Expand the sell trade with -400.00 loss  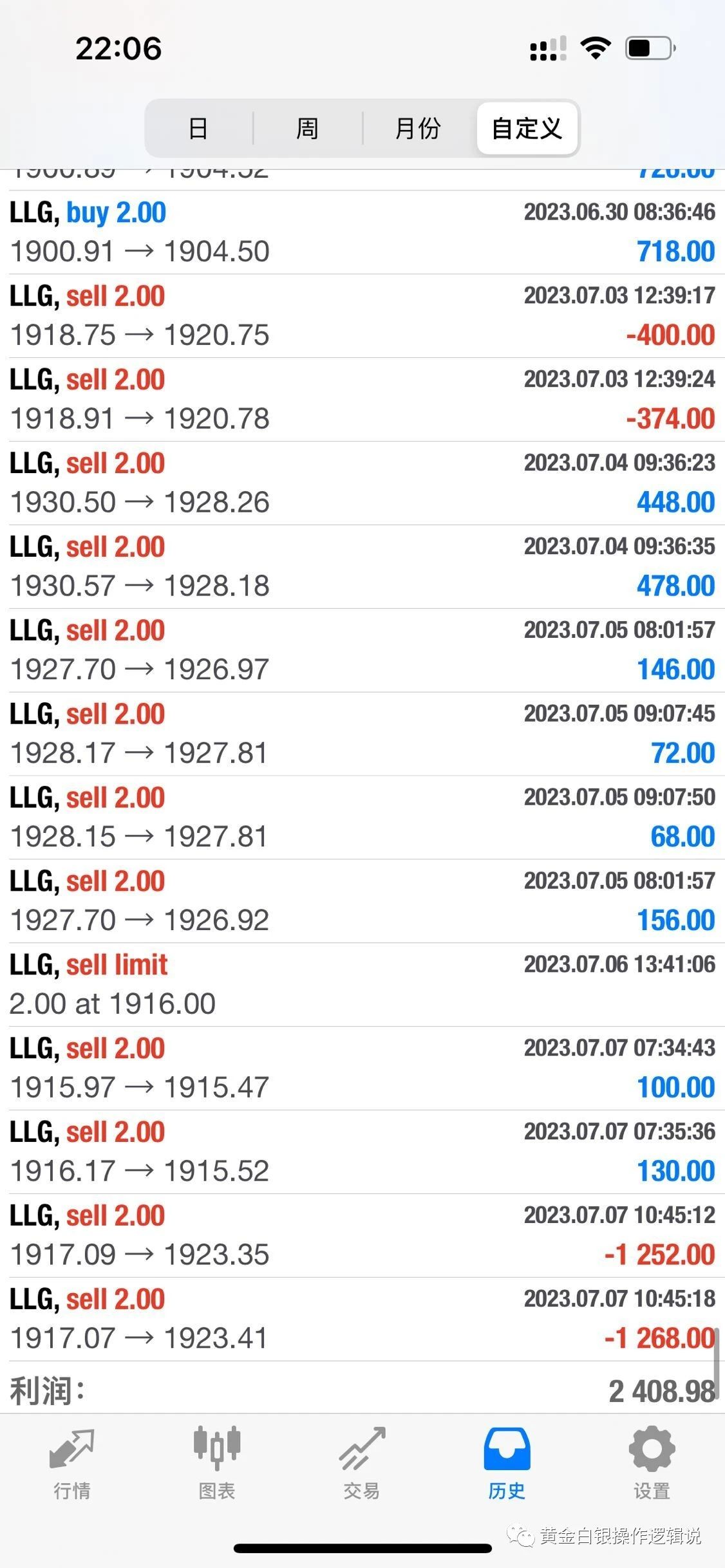pos(362,316)
